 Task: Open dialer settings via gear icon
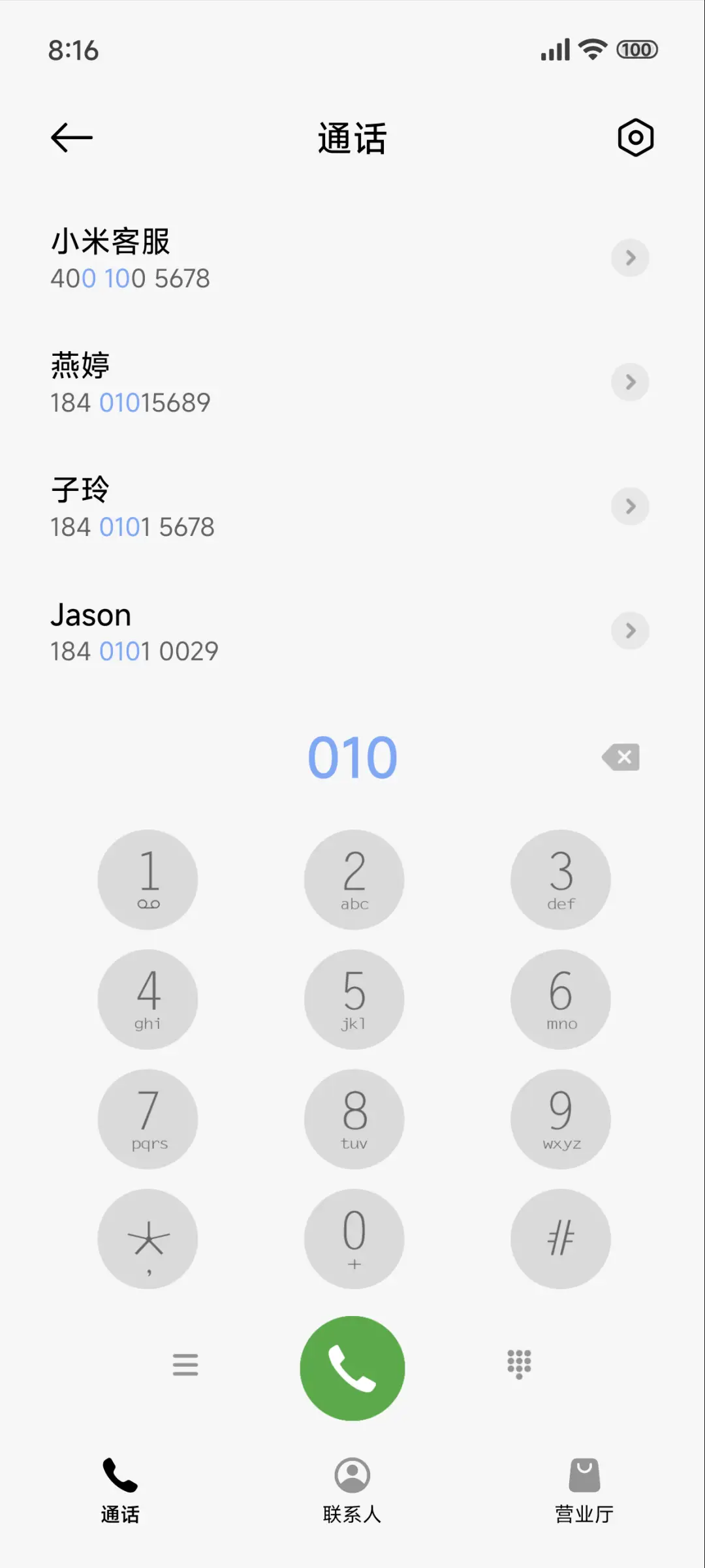coord(634,137)
